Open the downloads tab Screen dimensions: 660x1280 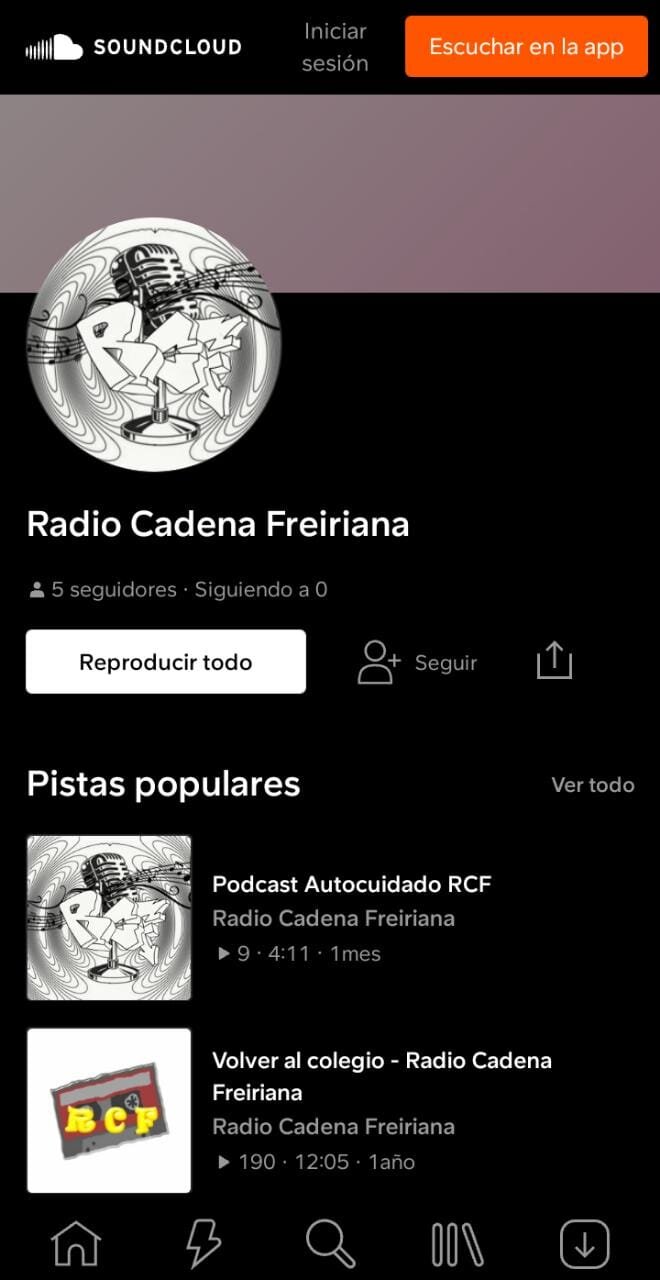pos(584,1244)
